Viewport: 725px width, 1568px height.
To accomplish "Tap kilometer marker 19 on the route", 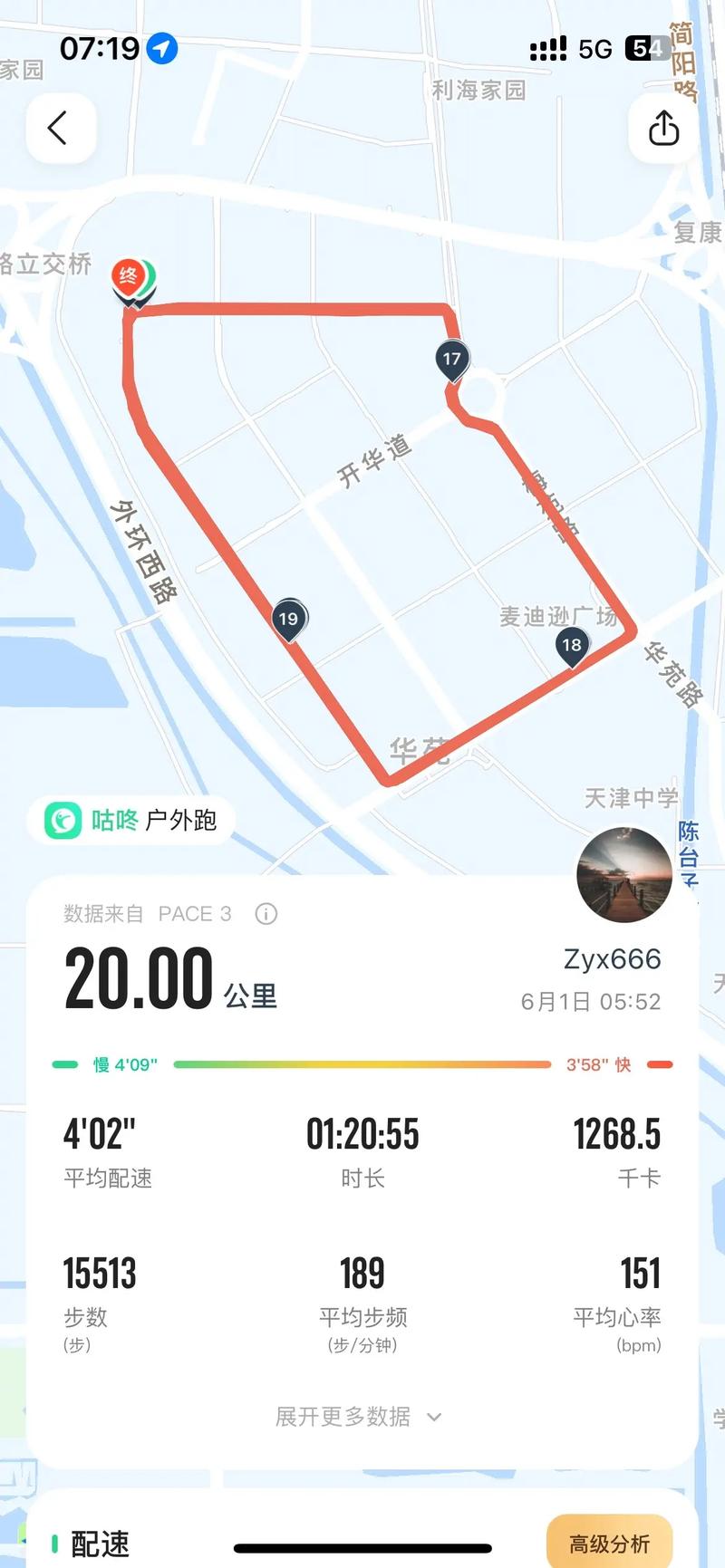I will coord(290,618).
